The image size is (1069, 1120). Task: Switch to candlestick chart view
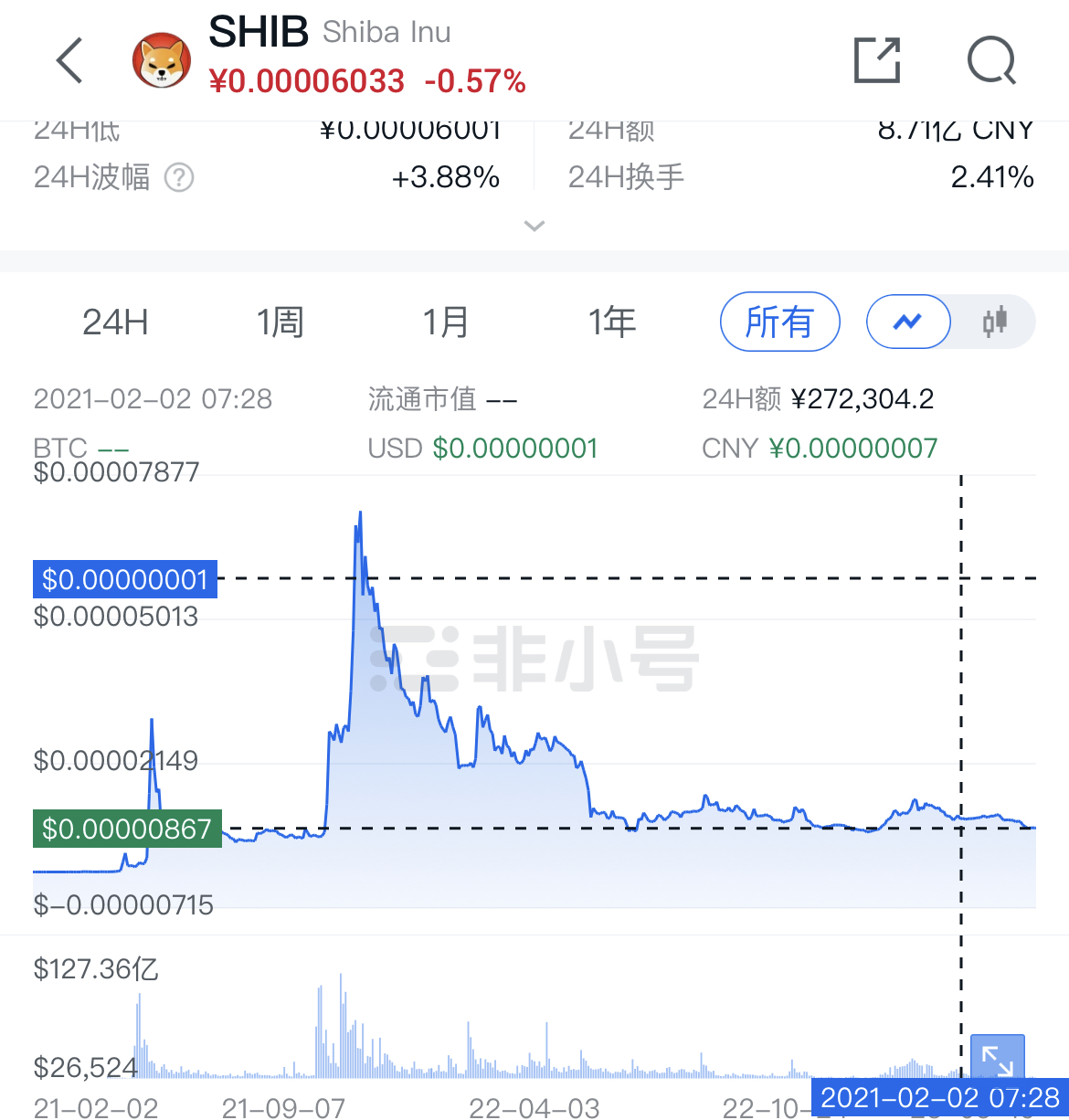pyautogui.click(x=994, y=322)
